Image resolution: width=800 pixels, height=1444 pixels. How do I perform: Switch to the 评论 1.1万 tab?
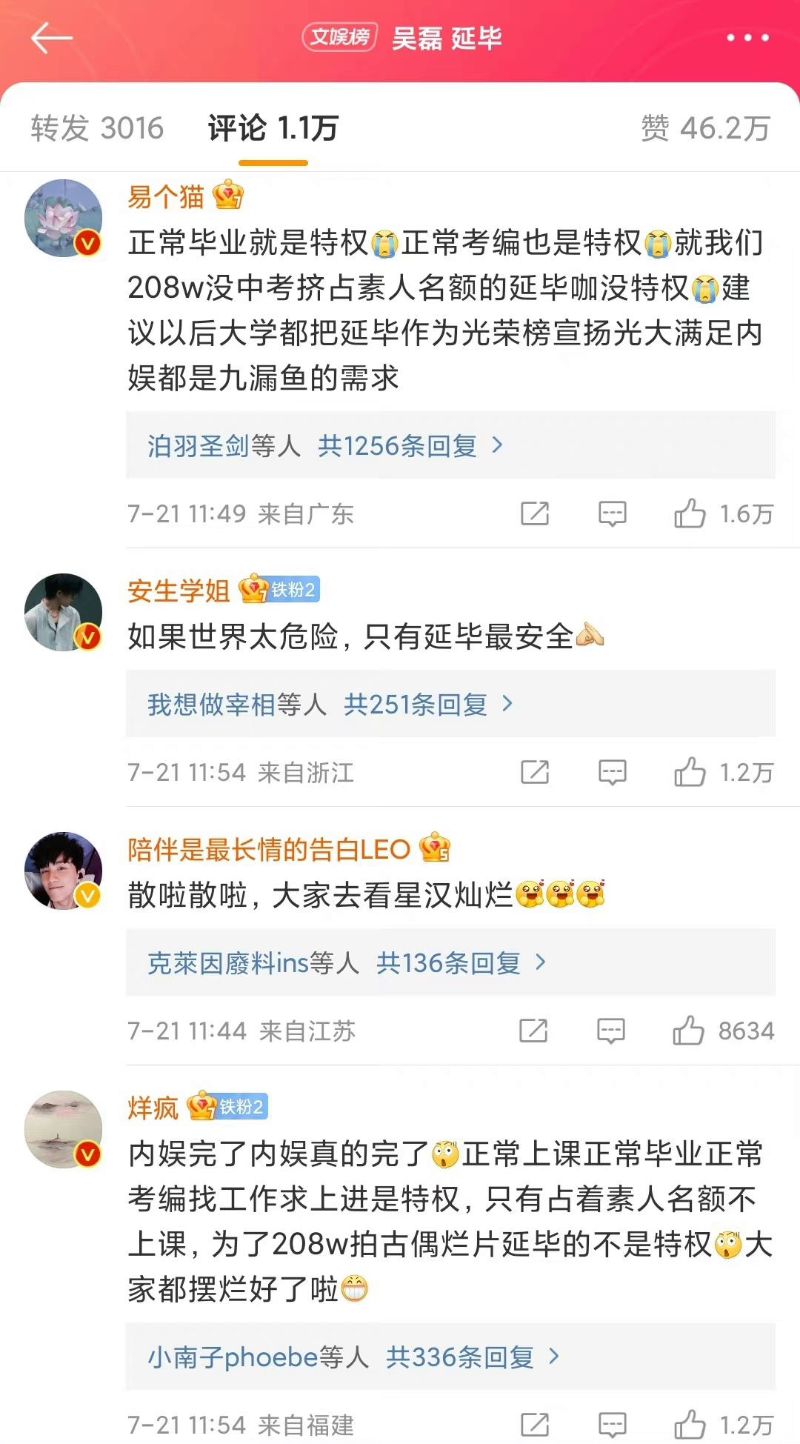(x=273, y=128)
